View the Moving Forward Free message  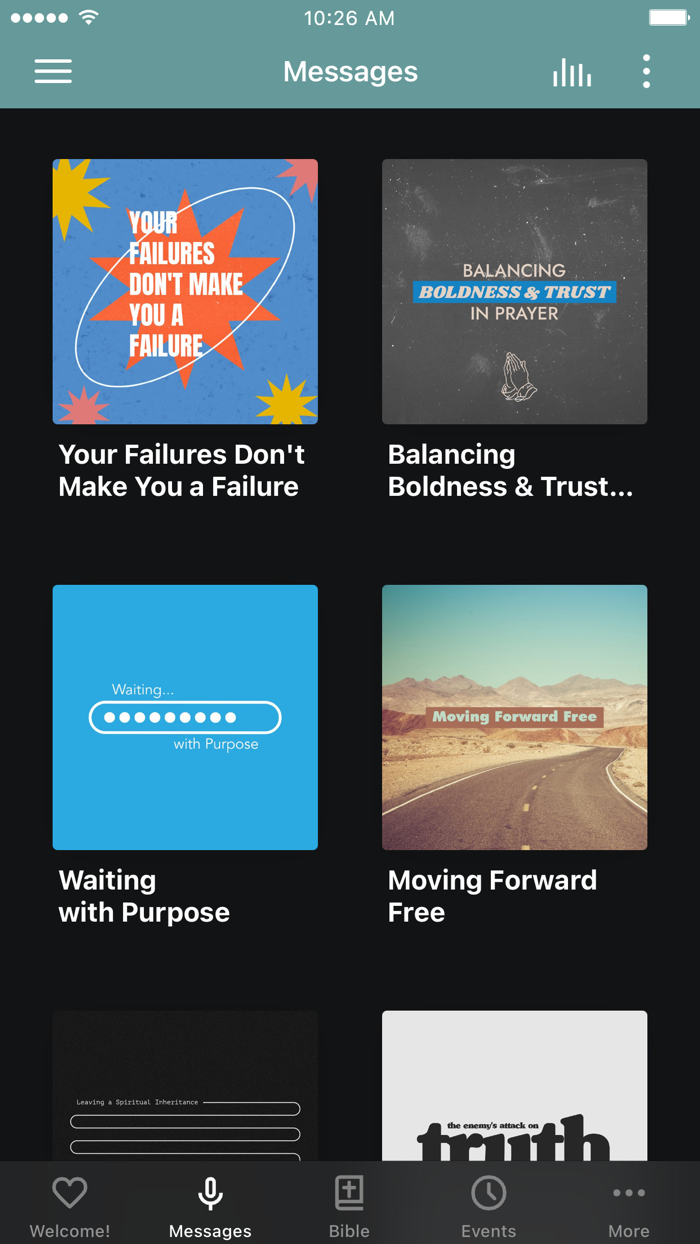pos(514,717)
